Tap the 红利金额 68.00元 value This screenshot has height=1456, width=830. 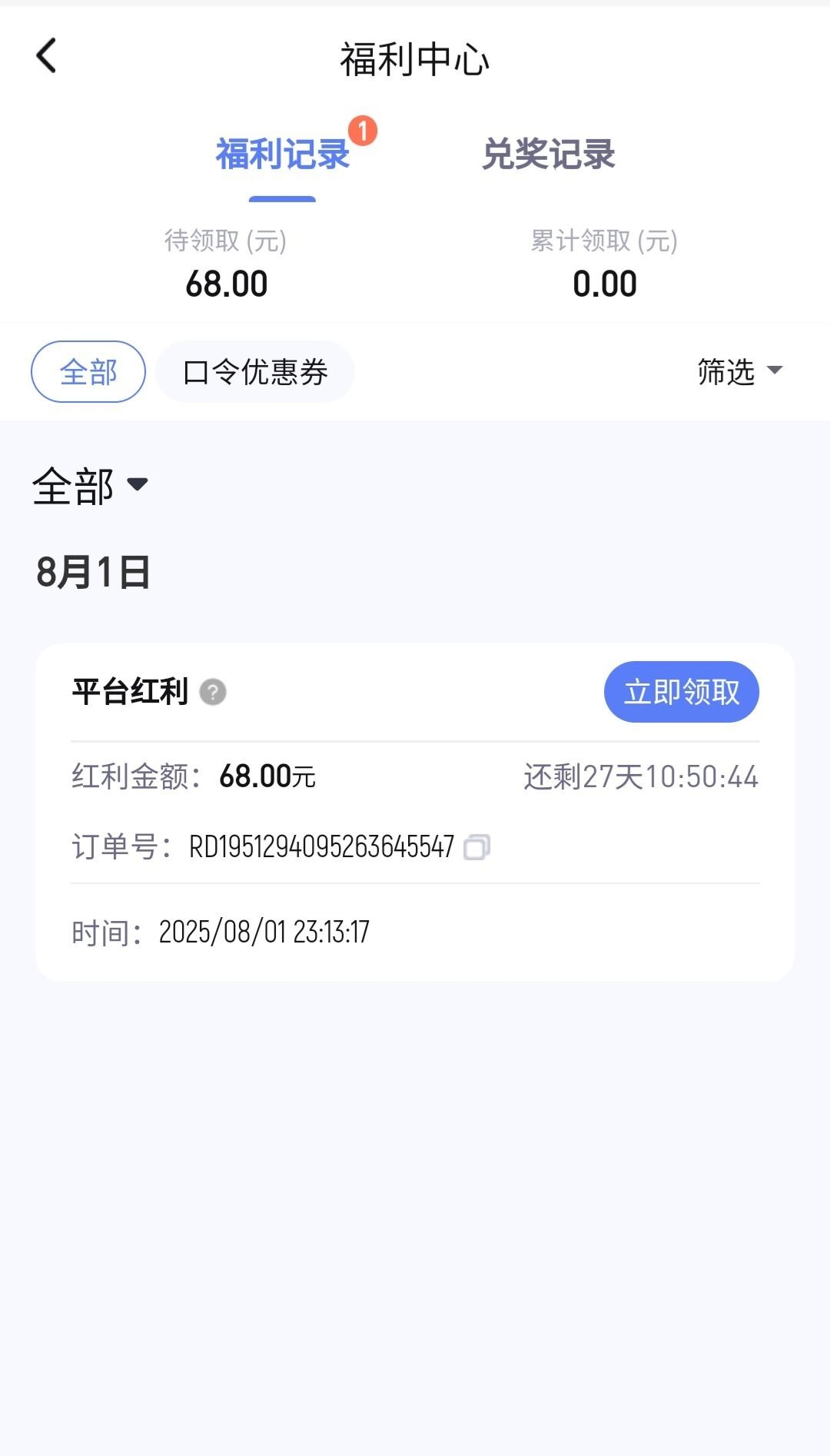point(267,776)
